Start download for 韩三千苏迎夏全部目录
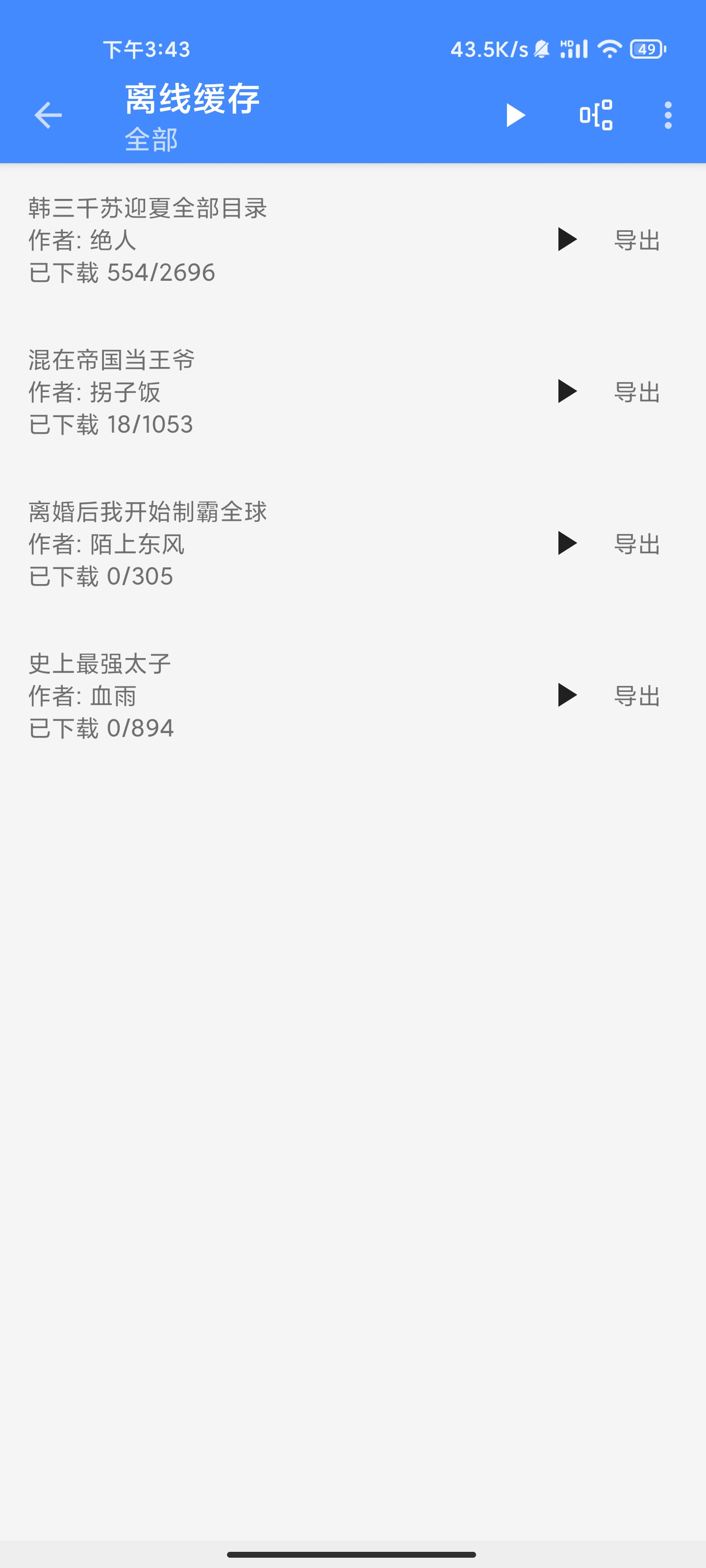Image resolution: width=706 pixels, height=1568 pixels. click(566, 239)
